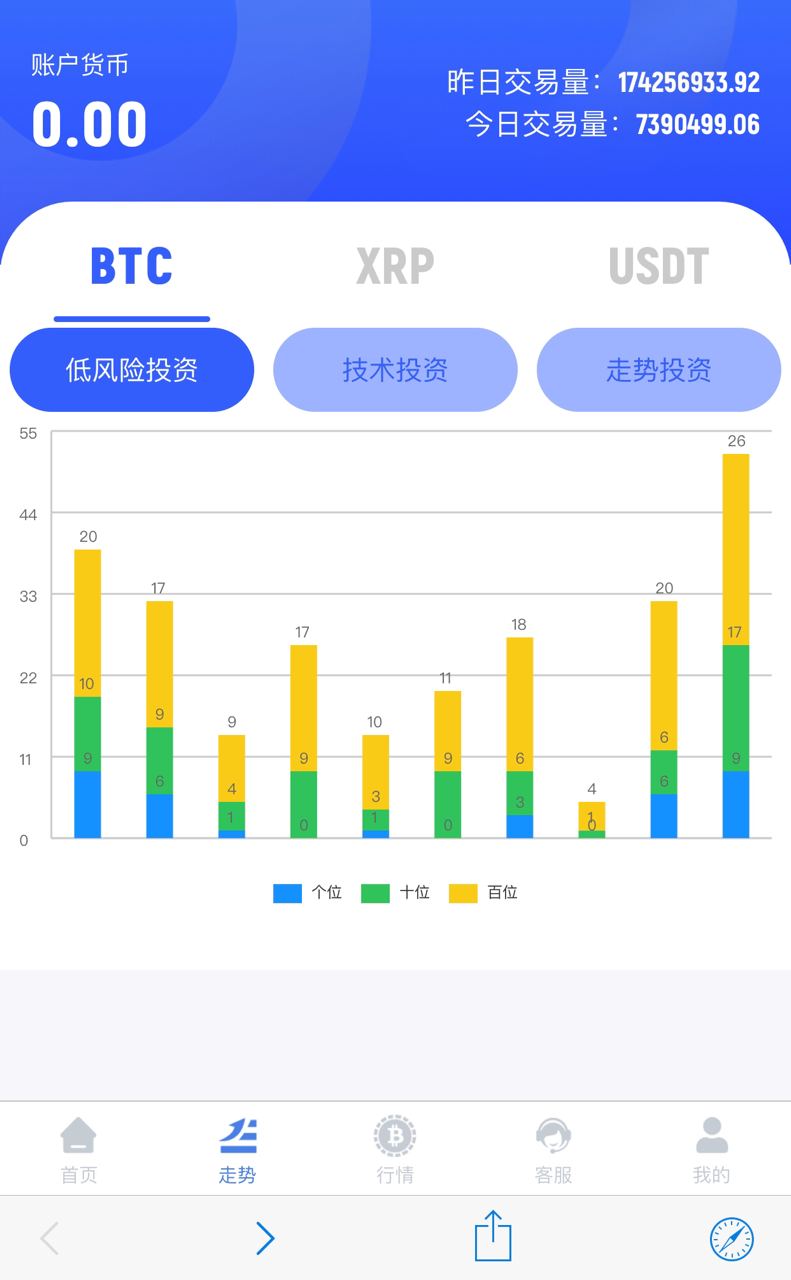Open the 走势 trend tab
Image resolution: width=791 pixels, height=1280 pixels.
(x=237, y=1150)
